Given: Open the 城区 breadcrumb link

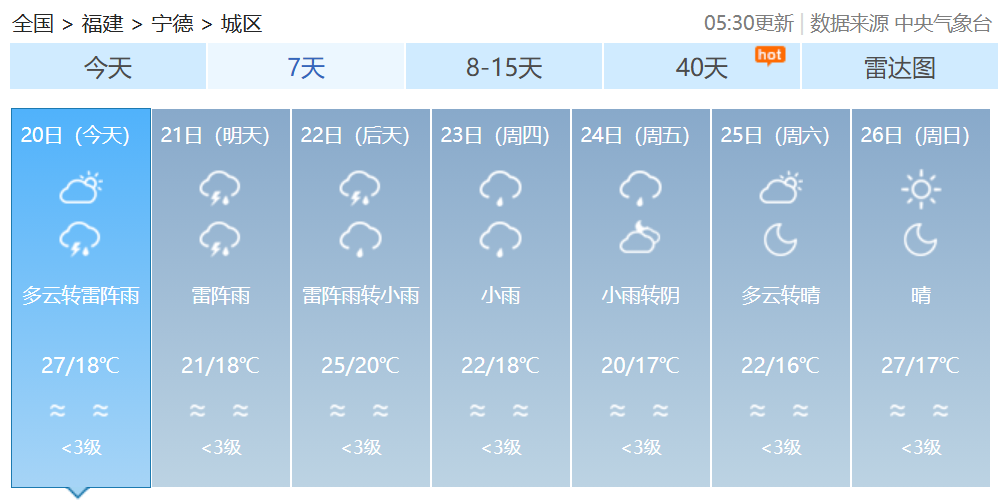Looking at the screenshot, I should [x=241, y=24].
